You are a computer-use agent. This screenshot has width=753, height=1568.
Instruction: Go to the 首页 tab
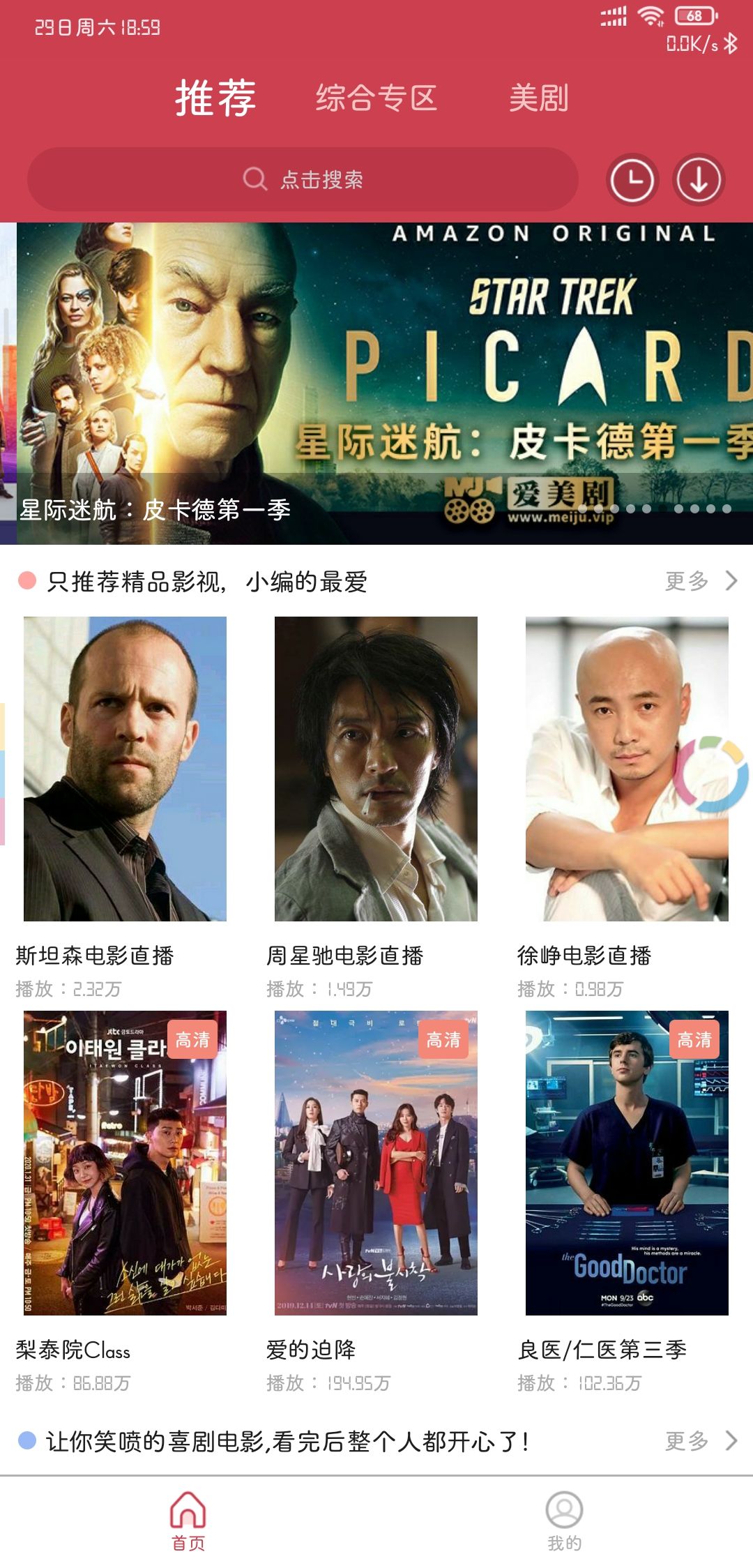click(x=188, y=1521)
